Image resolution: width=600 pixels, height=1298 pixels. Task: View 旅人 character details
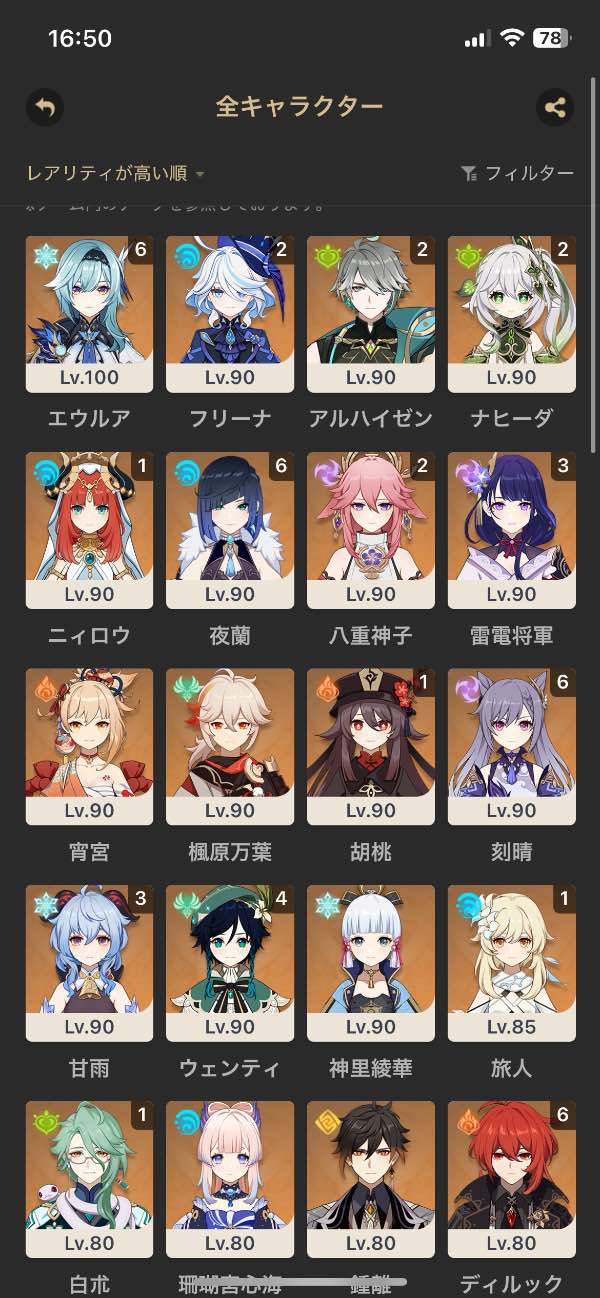click(x=512, y=962)
